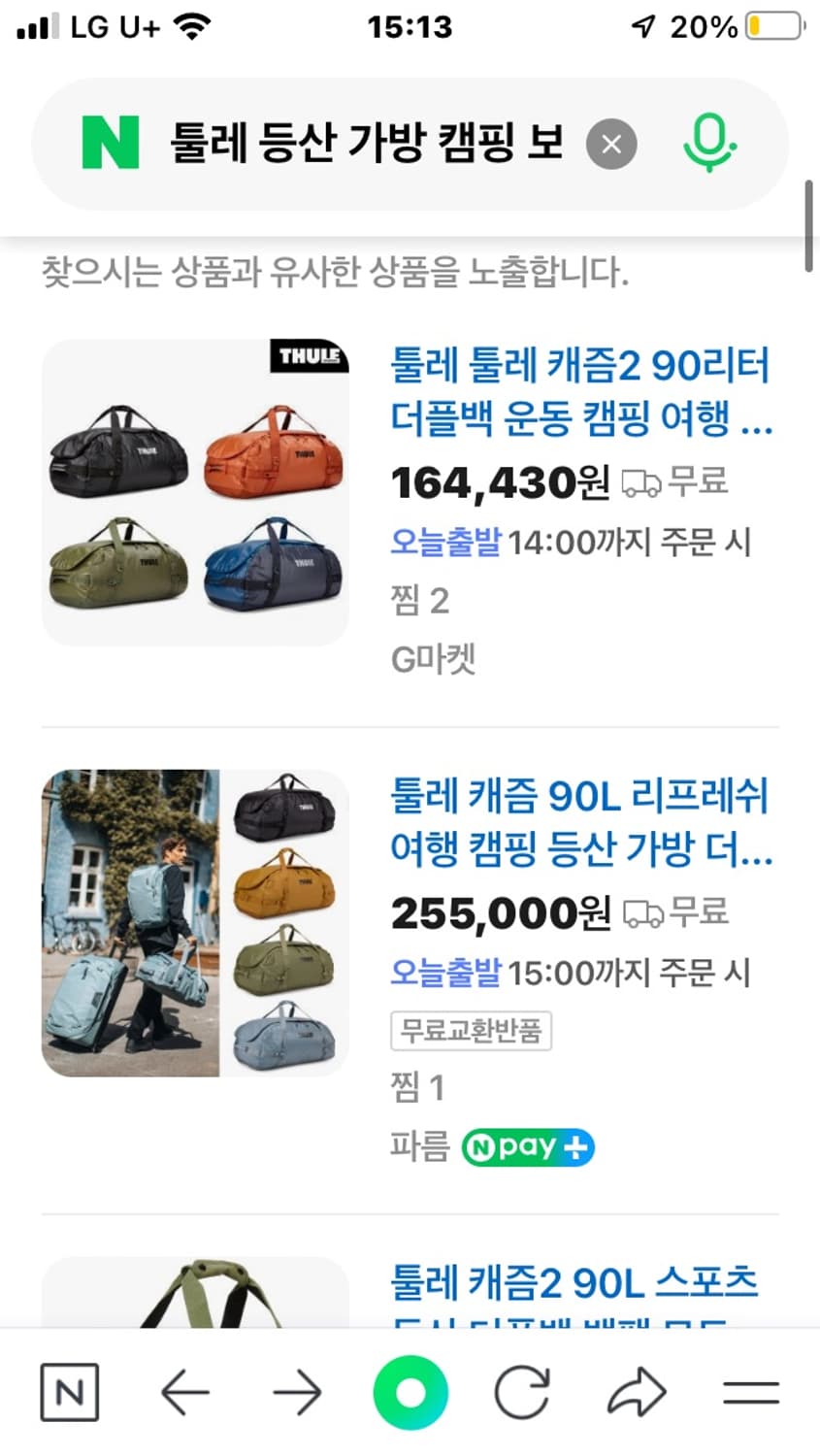Navigate forward with the right arrow

pos(298,1392)
